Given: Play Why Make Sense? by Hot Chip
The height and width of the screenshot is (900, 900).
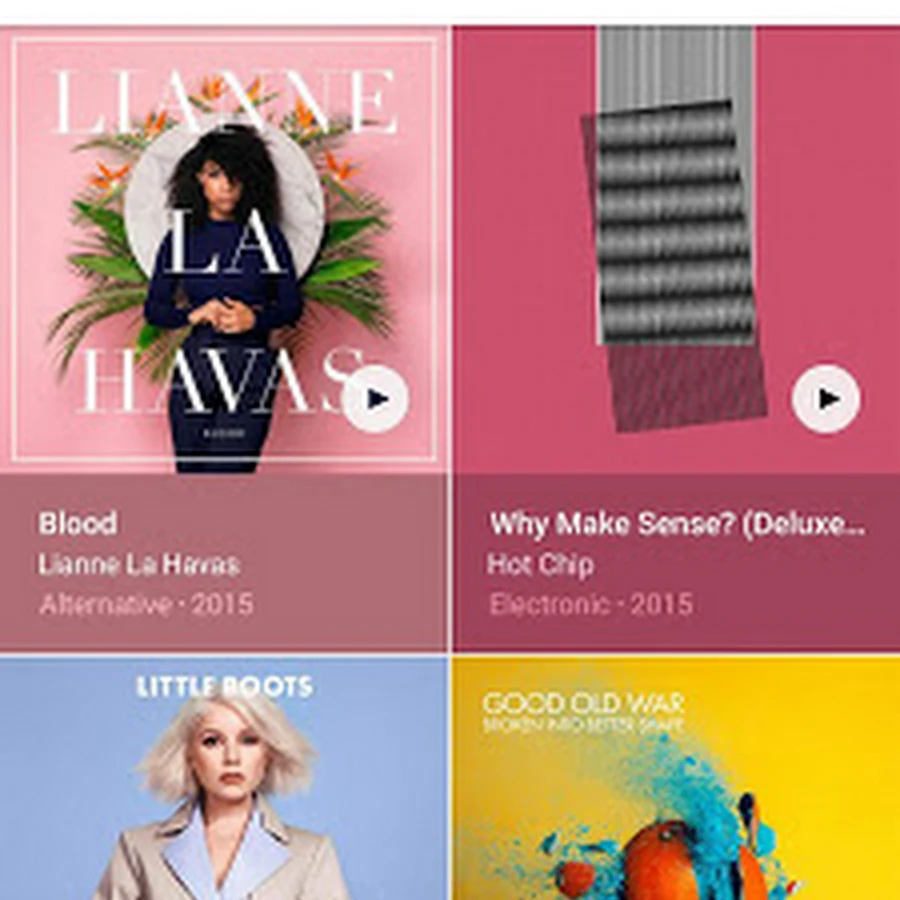Looking at the screenshot, I should coord(826,399).
